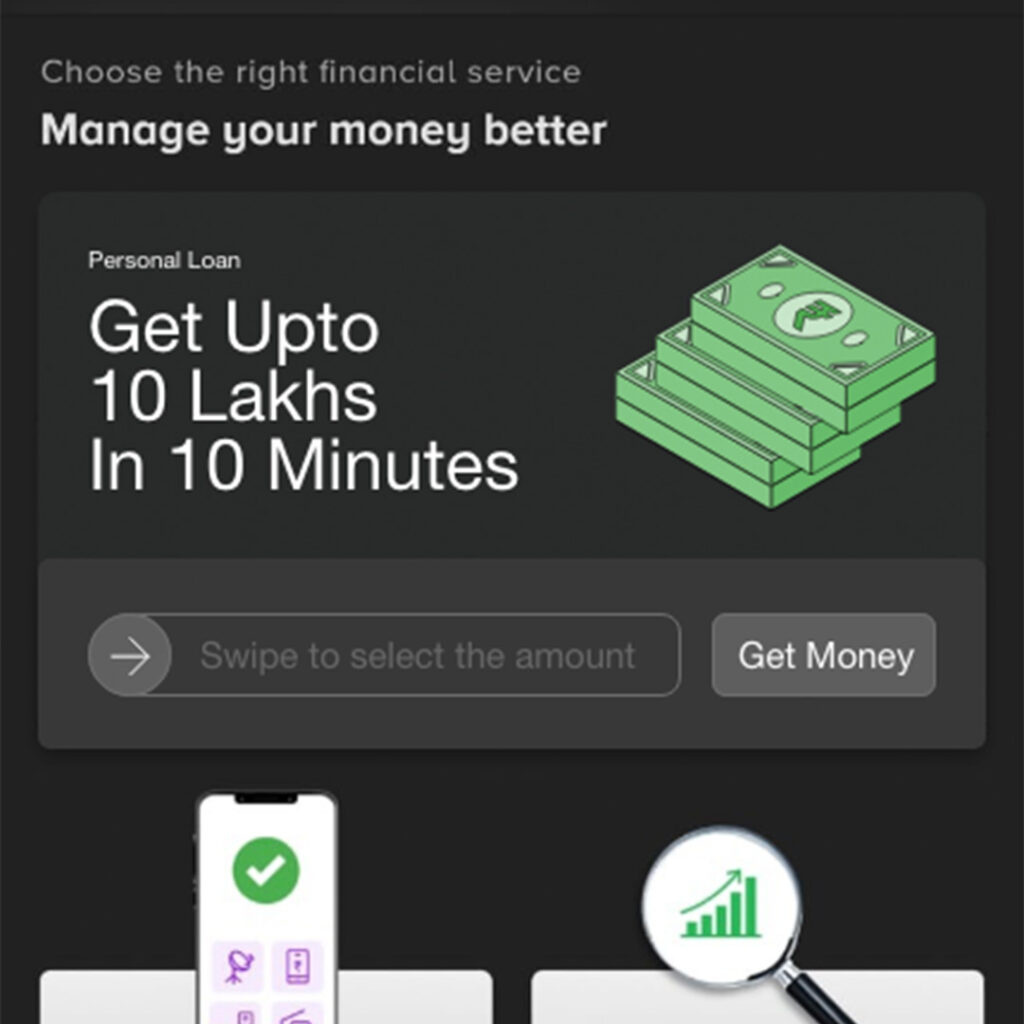Tap the arrow handle on the amount slider
The image size is (1024, 1024).
[130, 656]
